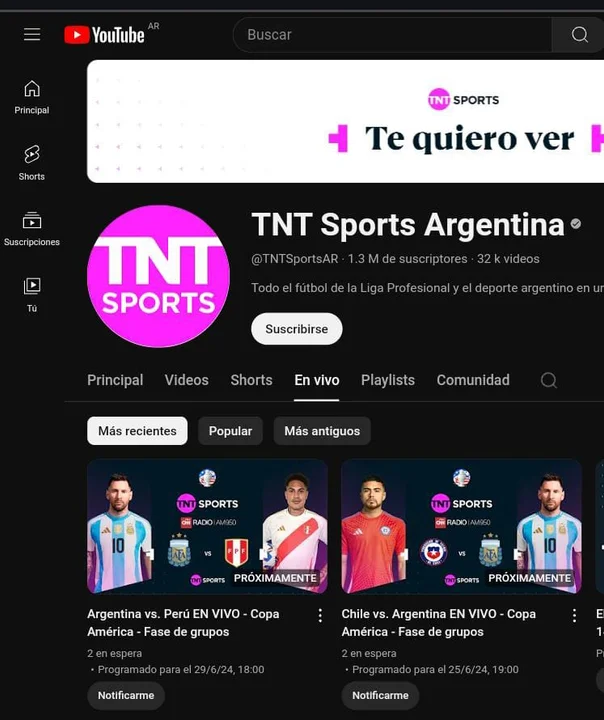Subscribe with the Suscribirse button

tap(296, 329)
